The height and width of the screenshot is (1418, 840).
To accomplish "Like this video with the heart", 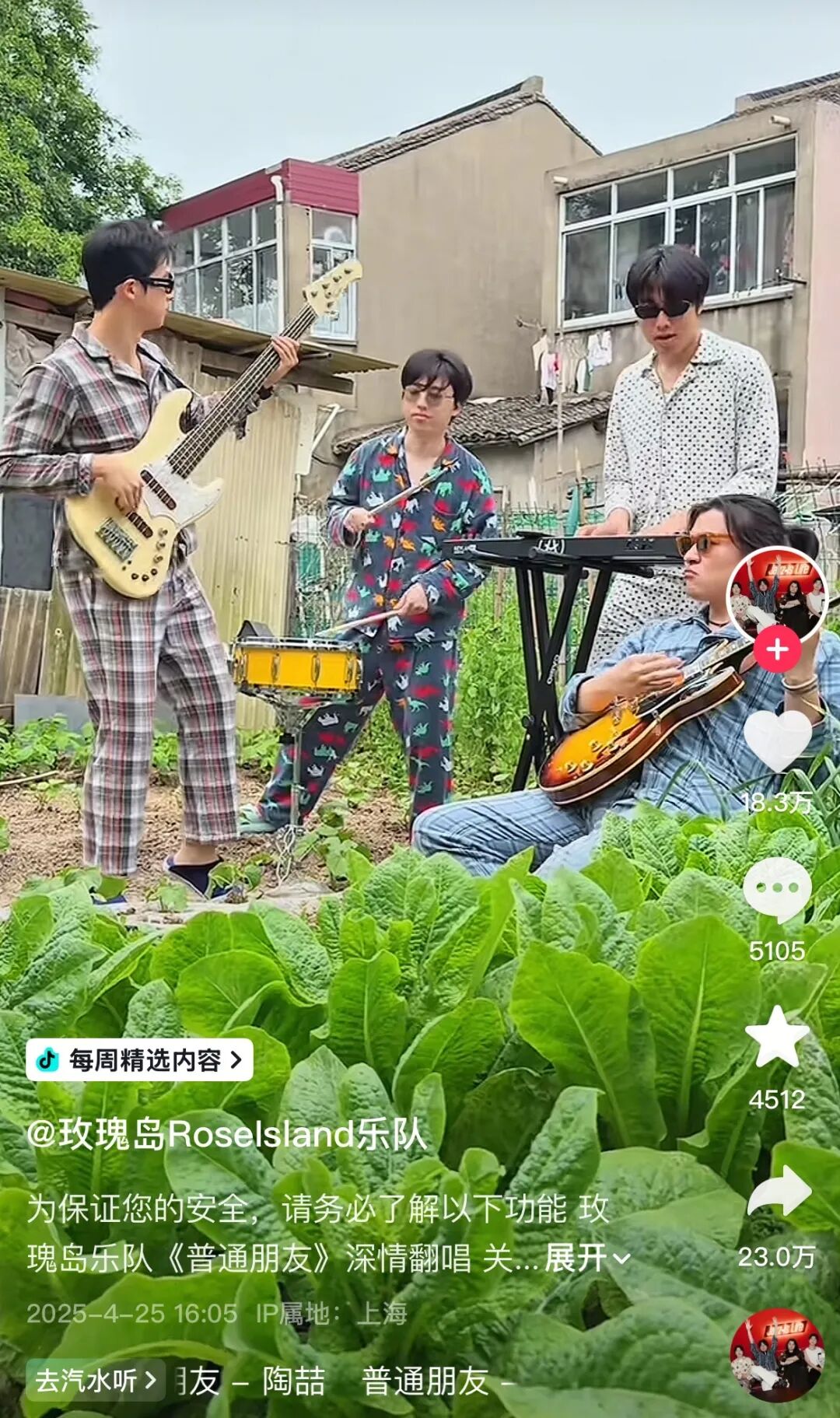I will tap(777, 740).
